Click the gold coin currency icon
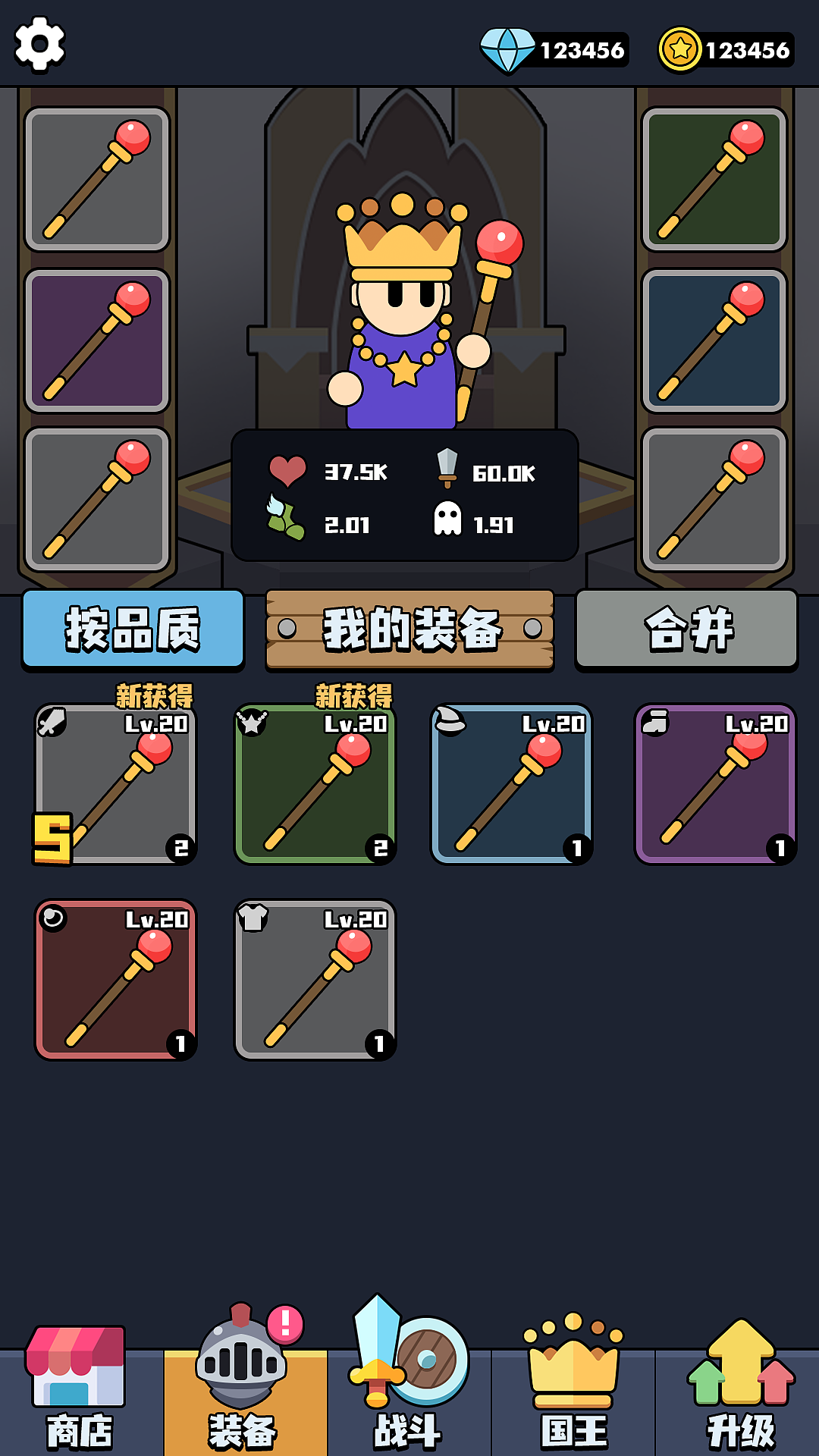 pos(677,47)
